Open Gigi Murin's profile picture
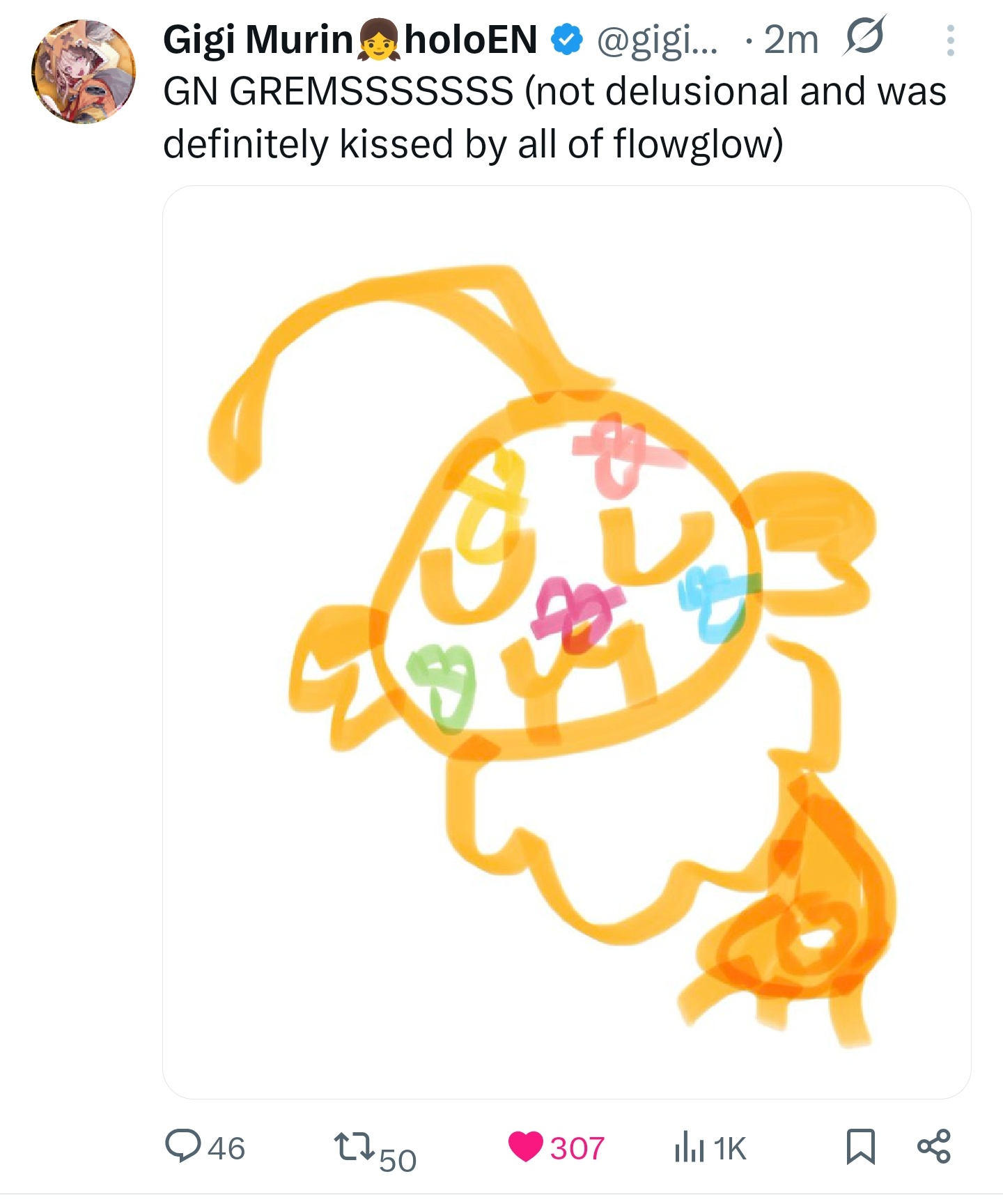The height and width of the screenshot is (1204, 1003). (x=84, y=72)
